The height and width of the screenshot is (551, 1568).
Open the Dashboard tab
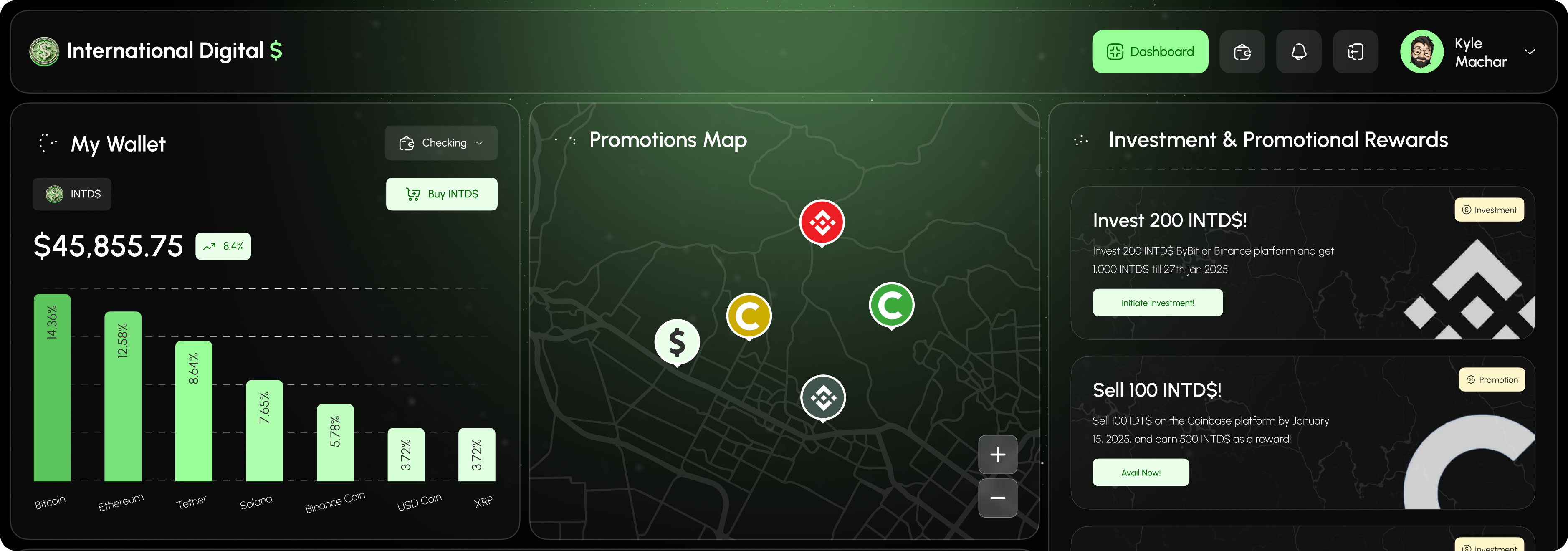pos(1149,52)
